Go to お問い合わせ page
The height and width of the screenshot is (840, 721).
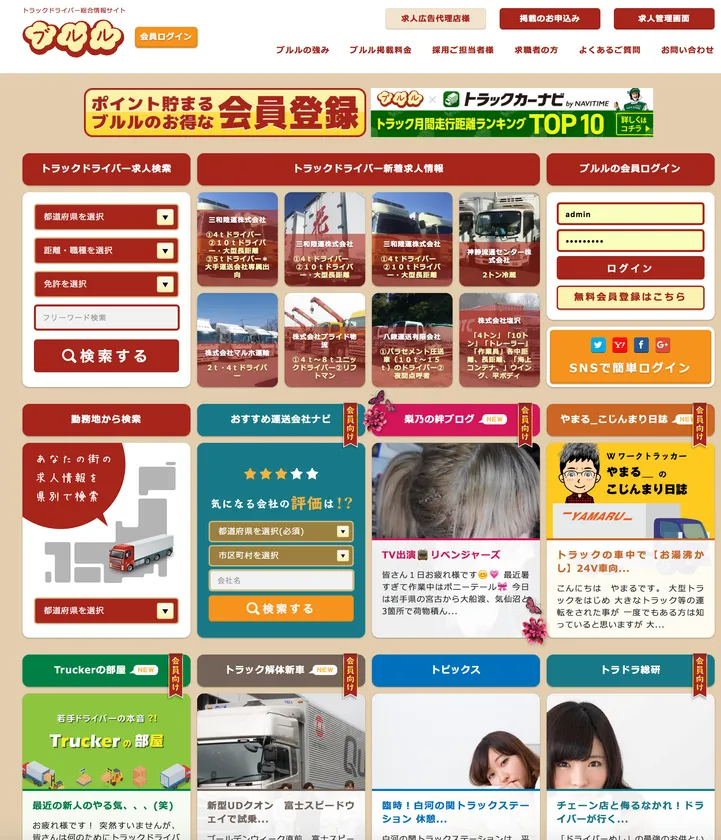pos(687,50)
